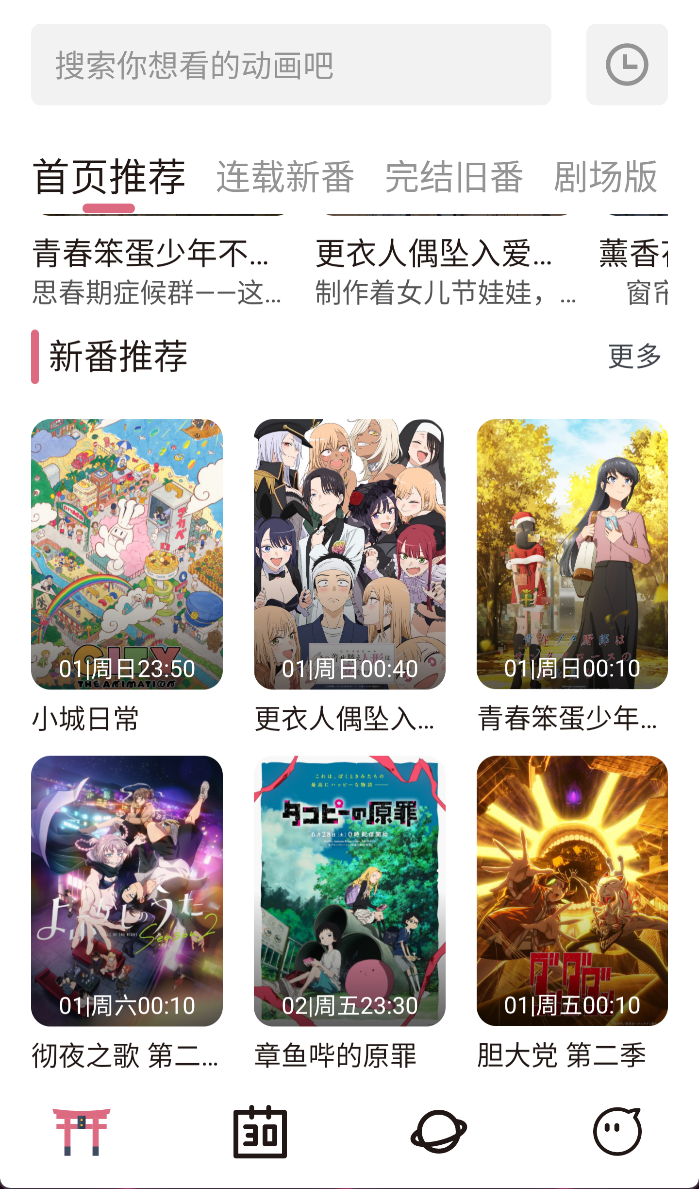Open watch history clock icon
Image resolution: width=699 pixels, height=1189 pixels.
627,65
